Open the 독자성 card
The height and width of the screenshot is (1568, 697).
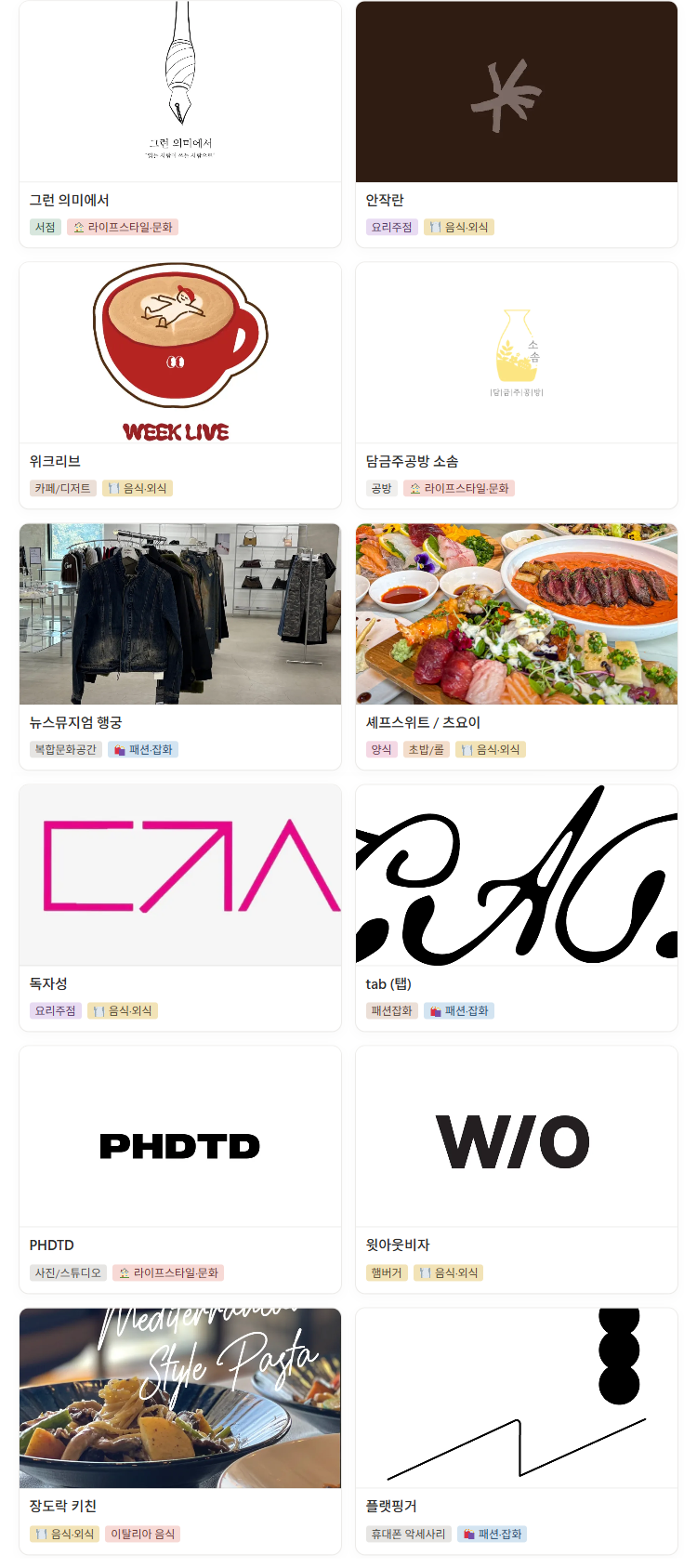tap(180, 908)
